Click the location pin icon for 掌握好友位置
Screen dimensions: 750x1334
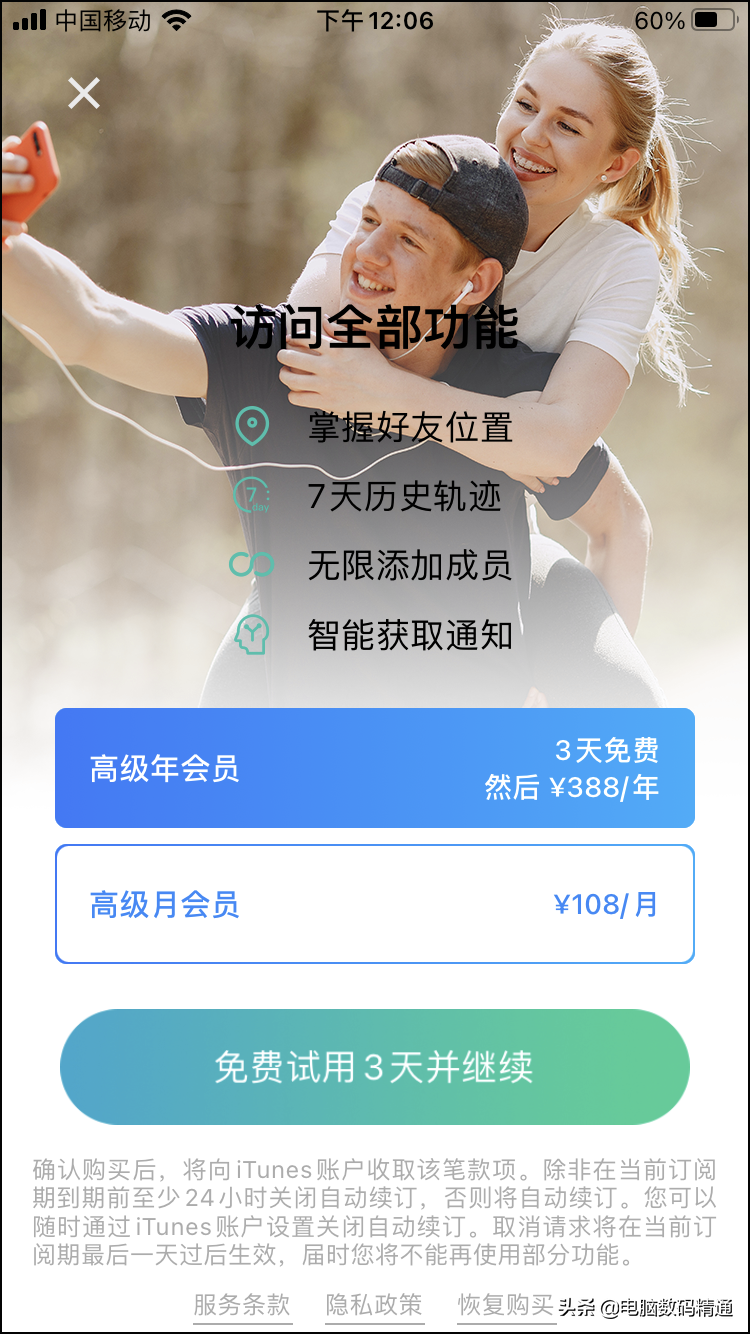click(253, 426)
